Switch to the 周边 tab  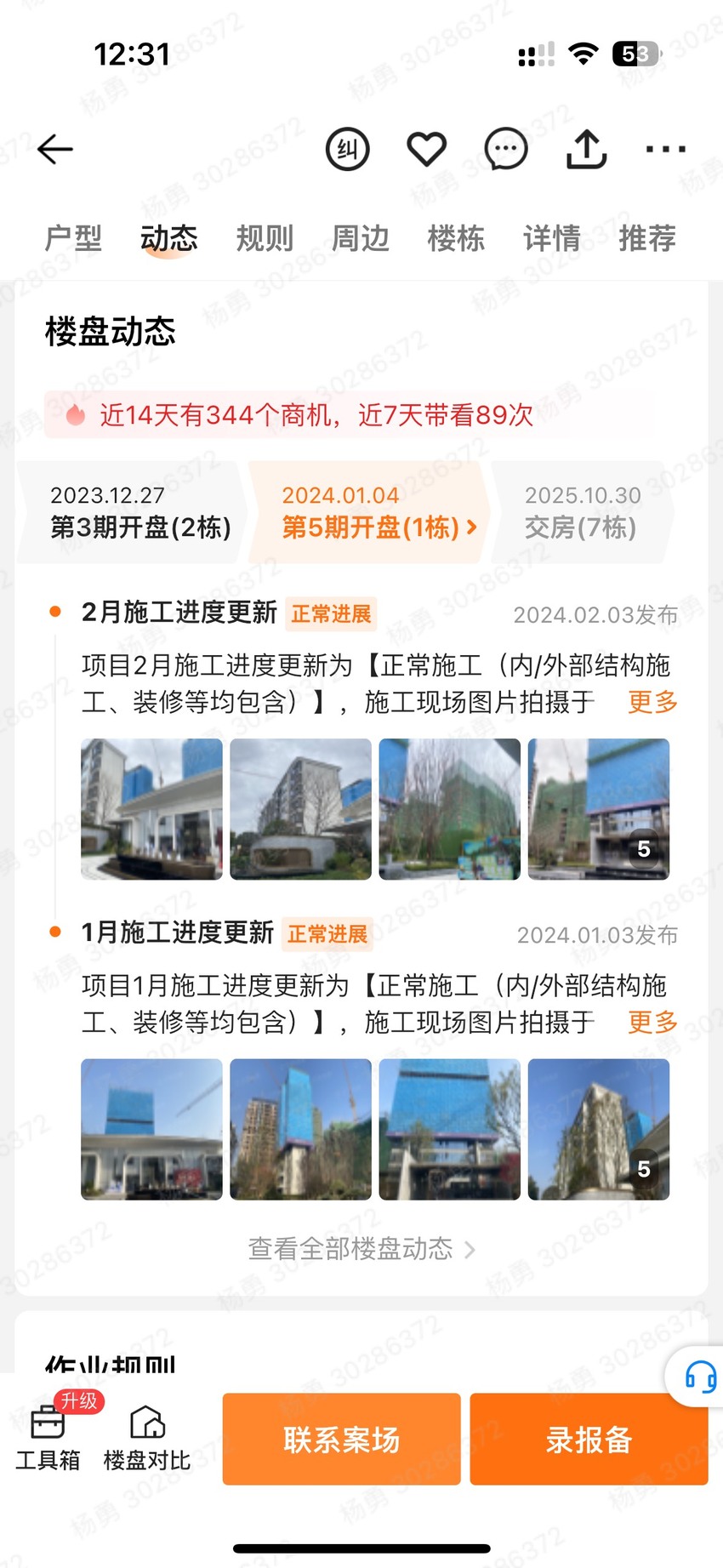pyautogui.click(x=361, y=238)
